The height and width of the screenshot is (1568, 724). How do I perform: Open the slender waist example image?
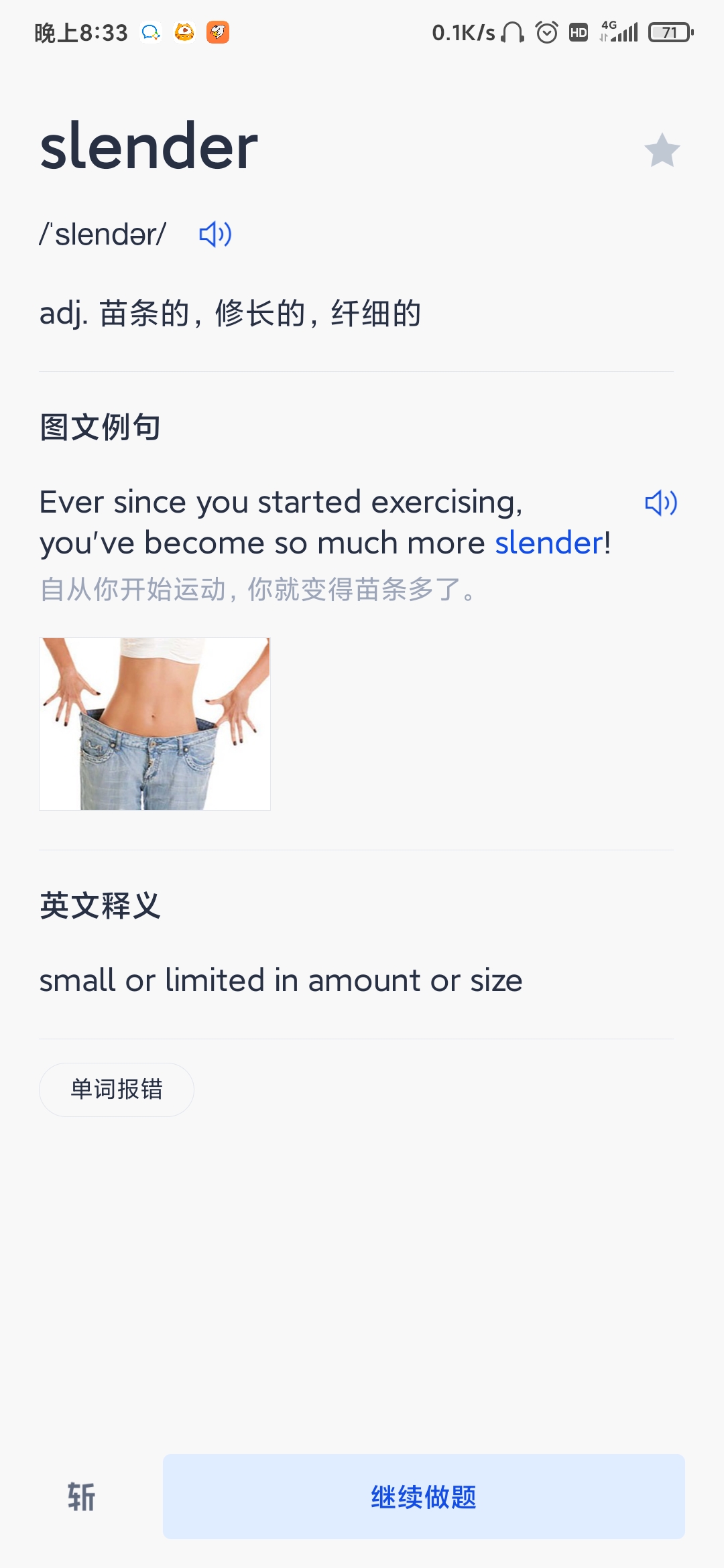(155, 724)
